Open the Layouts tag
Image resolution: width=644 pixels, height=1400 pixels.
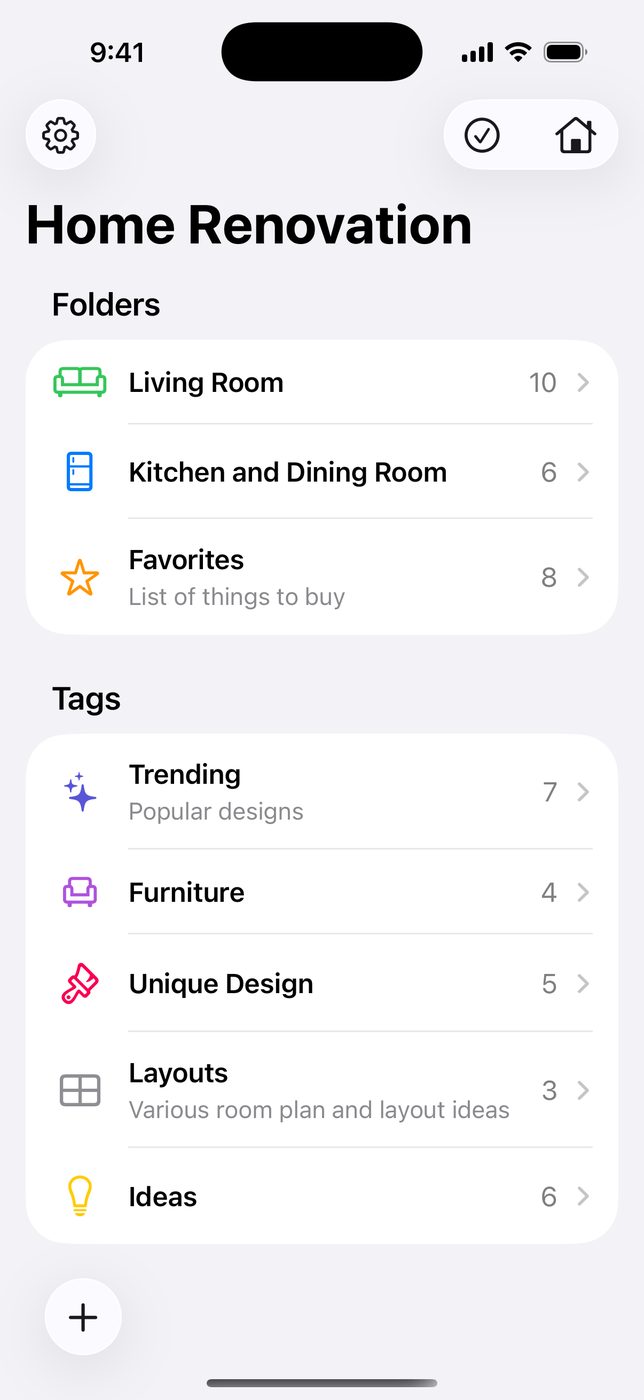321,1090
